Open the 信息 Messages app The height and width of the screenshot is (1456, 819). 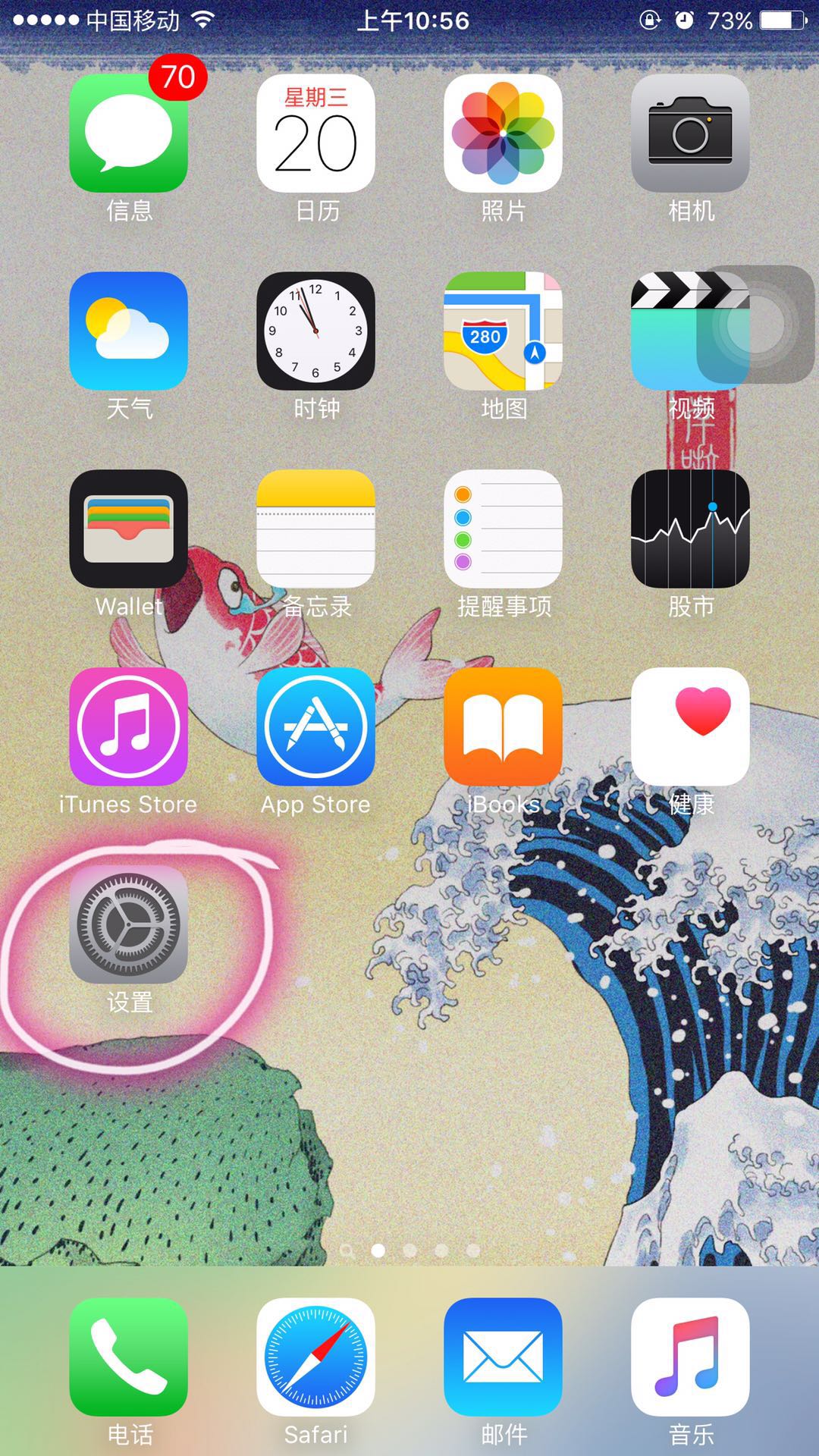(128, 133)
